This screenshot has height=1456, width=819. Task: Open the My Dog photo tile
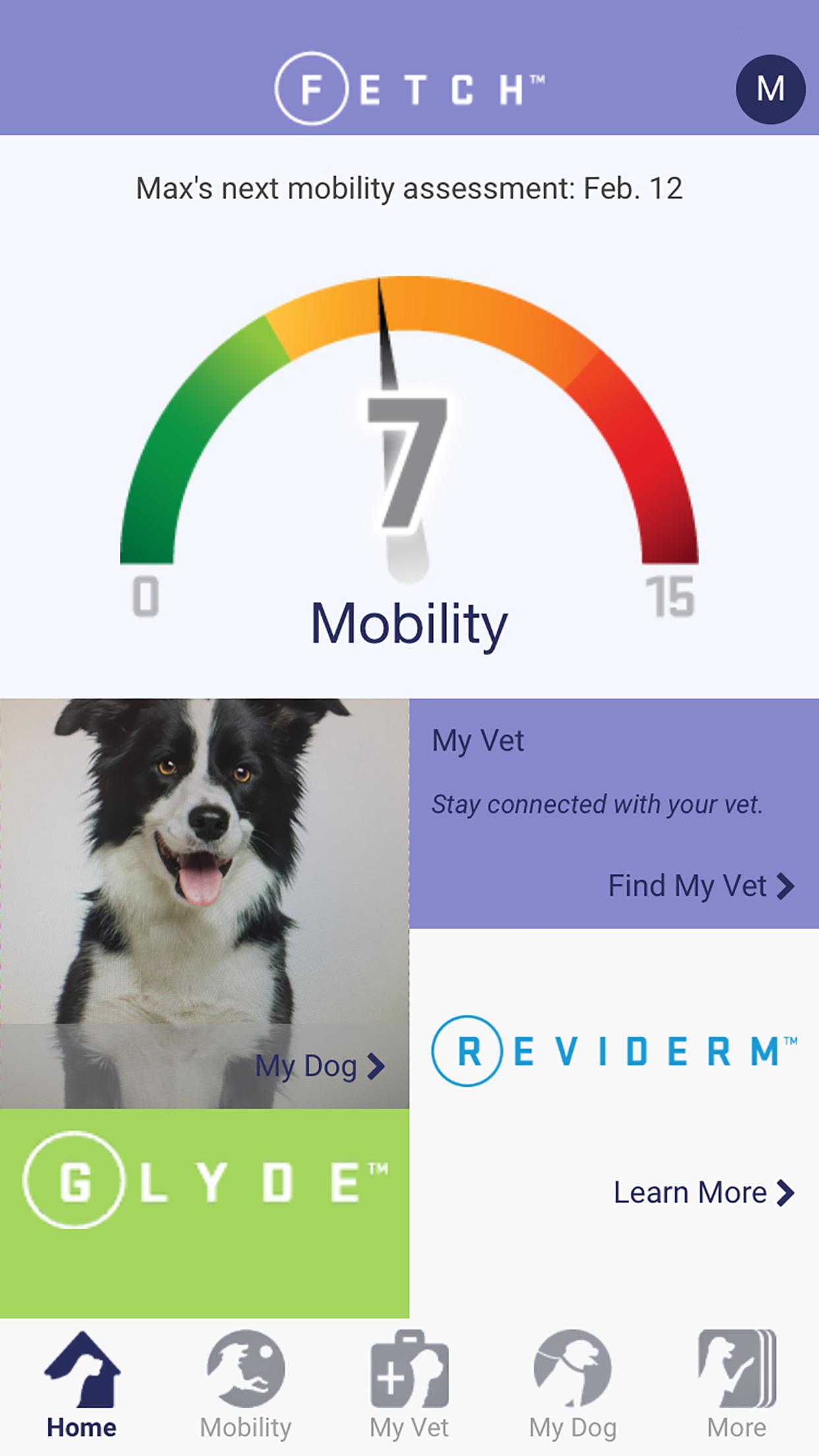204,903
